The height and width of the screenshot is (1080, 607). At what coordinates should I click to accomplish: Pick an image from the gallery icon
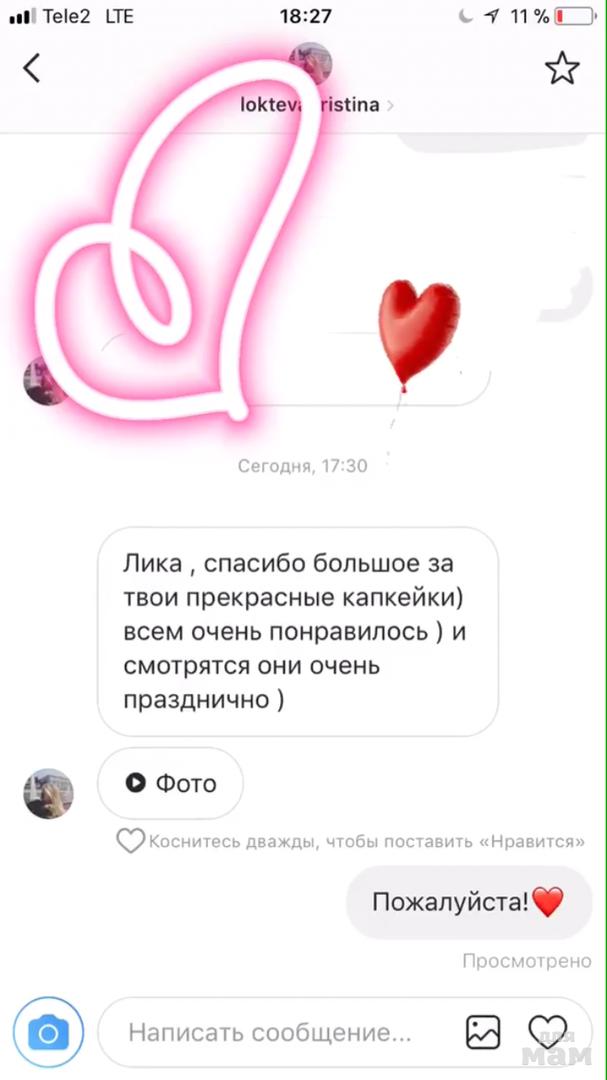tap(483, 1031)
